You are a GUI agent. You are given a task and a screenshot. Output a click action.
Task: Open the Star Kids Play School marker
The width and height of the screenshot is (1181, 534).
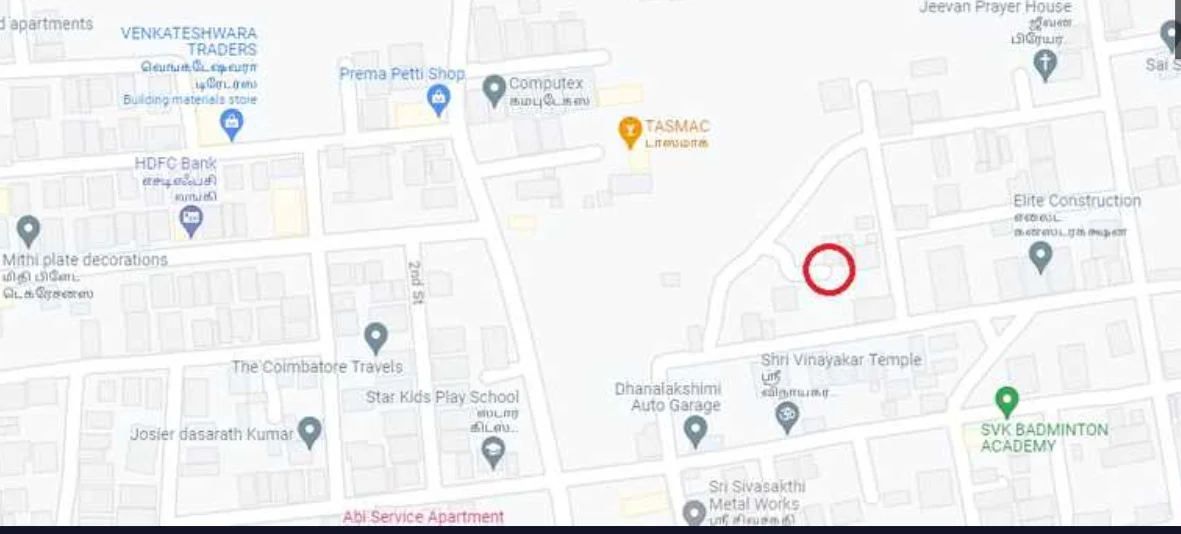[x=493, y=452]
